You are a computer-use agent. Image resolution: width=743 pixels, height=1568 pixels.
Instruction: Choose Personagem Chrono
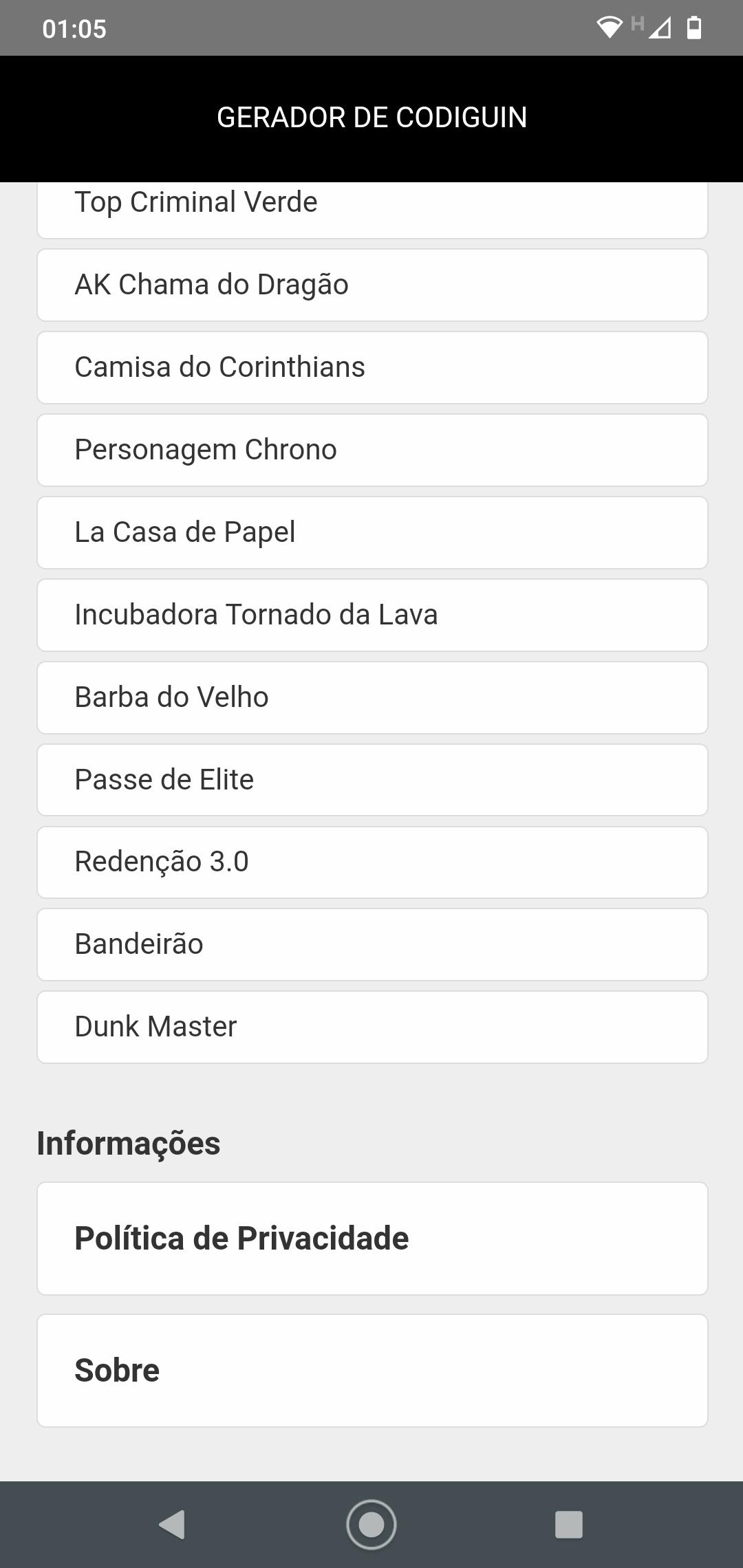372,450
